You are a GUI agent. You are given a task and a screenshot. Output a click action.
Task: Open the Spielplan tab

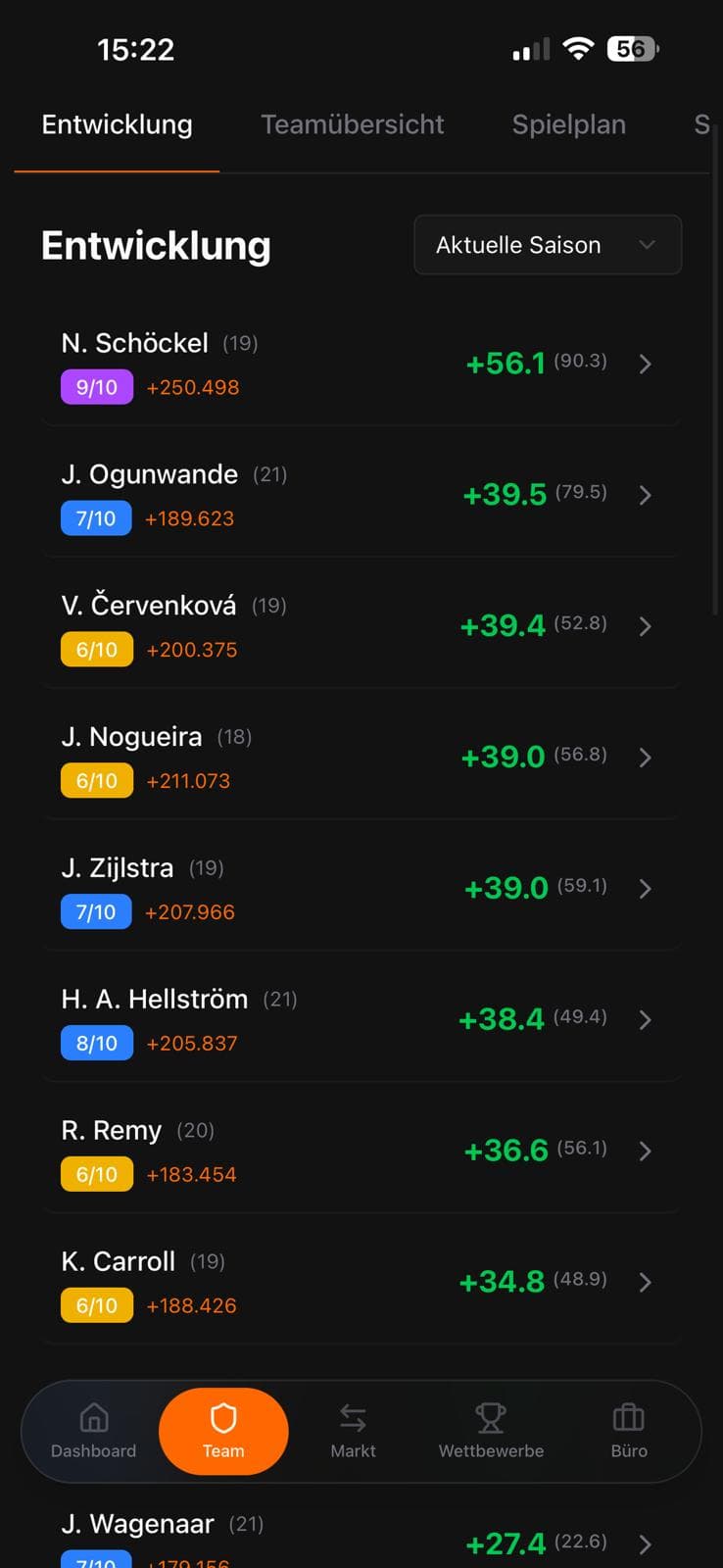pyautogui.click(x=568, y=124)
